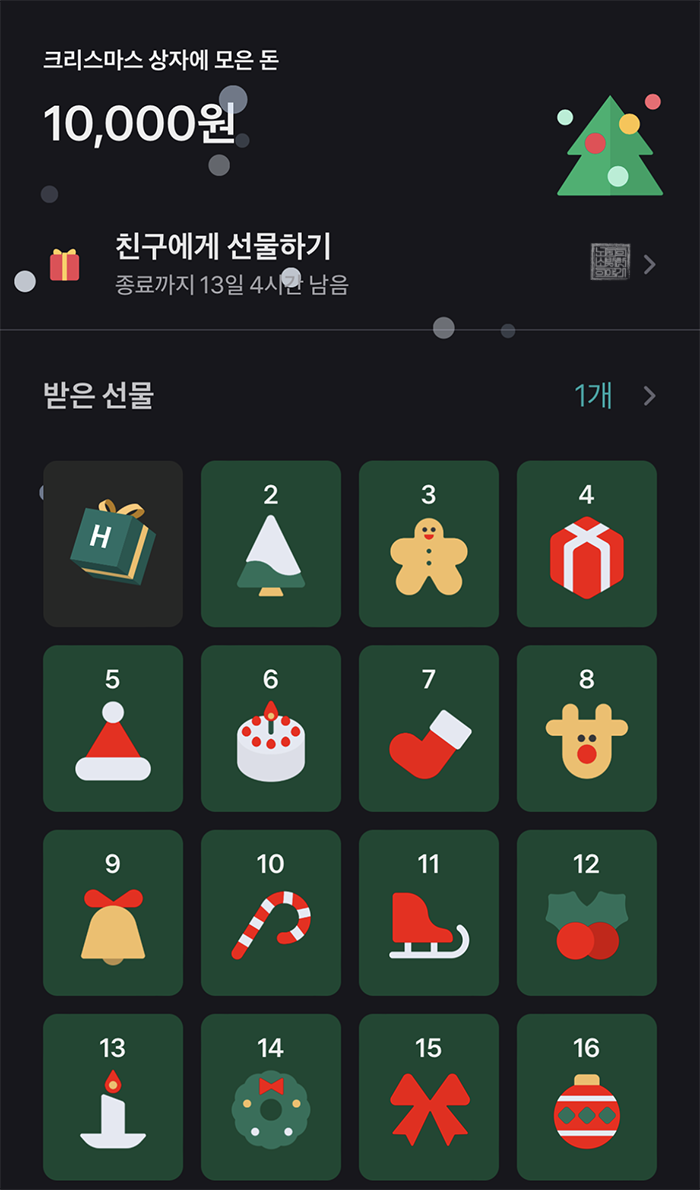Open day 7 red stocking tile
Viewport: 700px width, 1190px height.
tap(429, 729)
